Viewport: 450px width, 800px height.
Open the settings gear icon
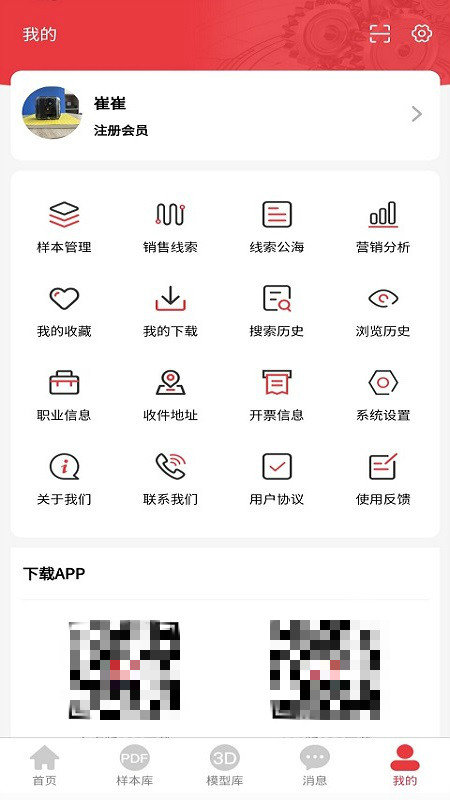(x=421, y=34)
